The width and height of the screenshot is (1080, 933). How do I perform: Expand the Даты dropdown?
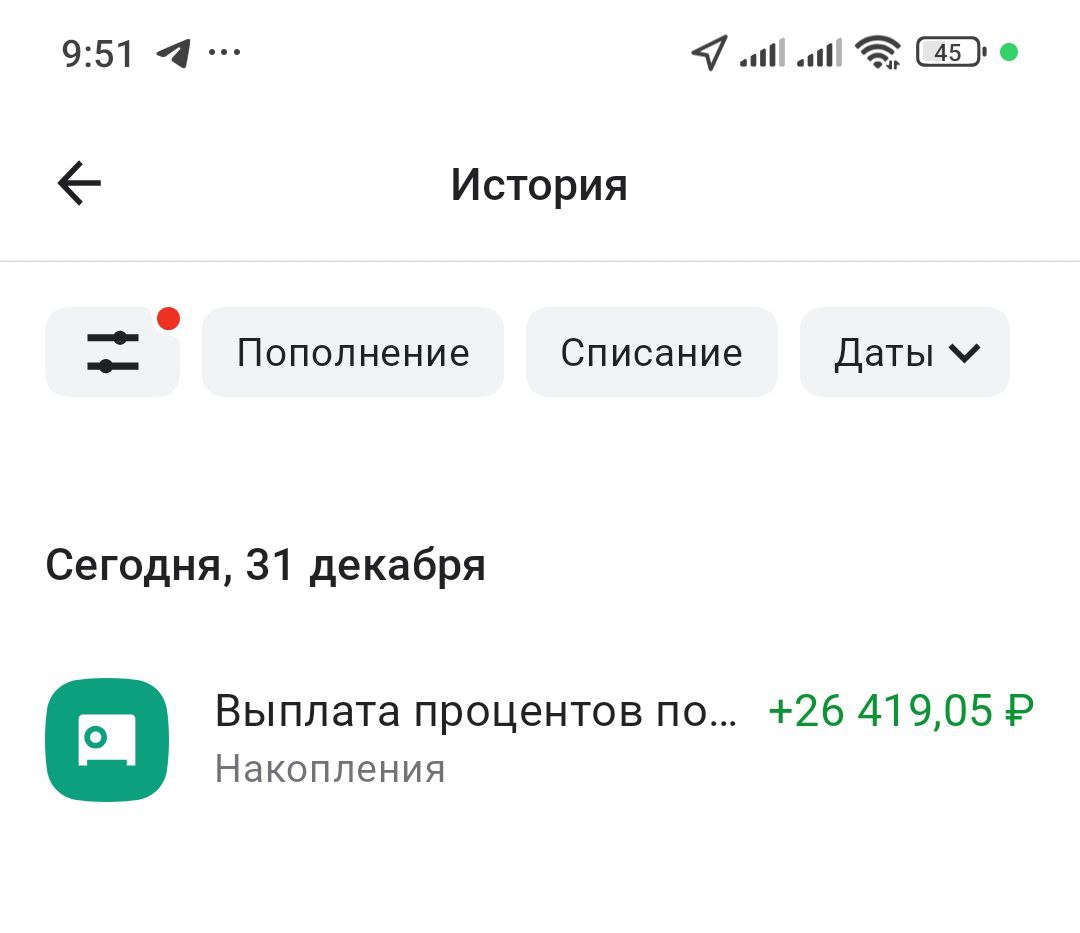pos(905,352)
